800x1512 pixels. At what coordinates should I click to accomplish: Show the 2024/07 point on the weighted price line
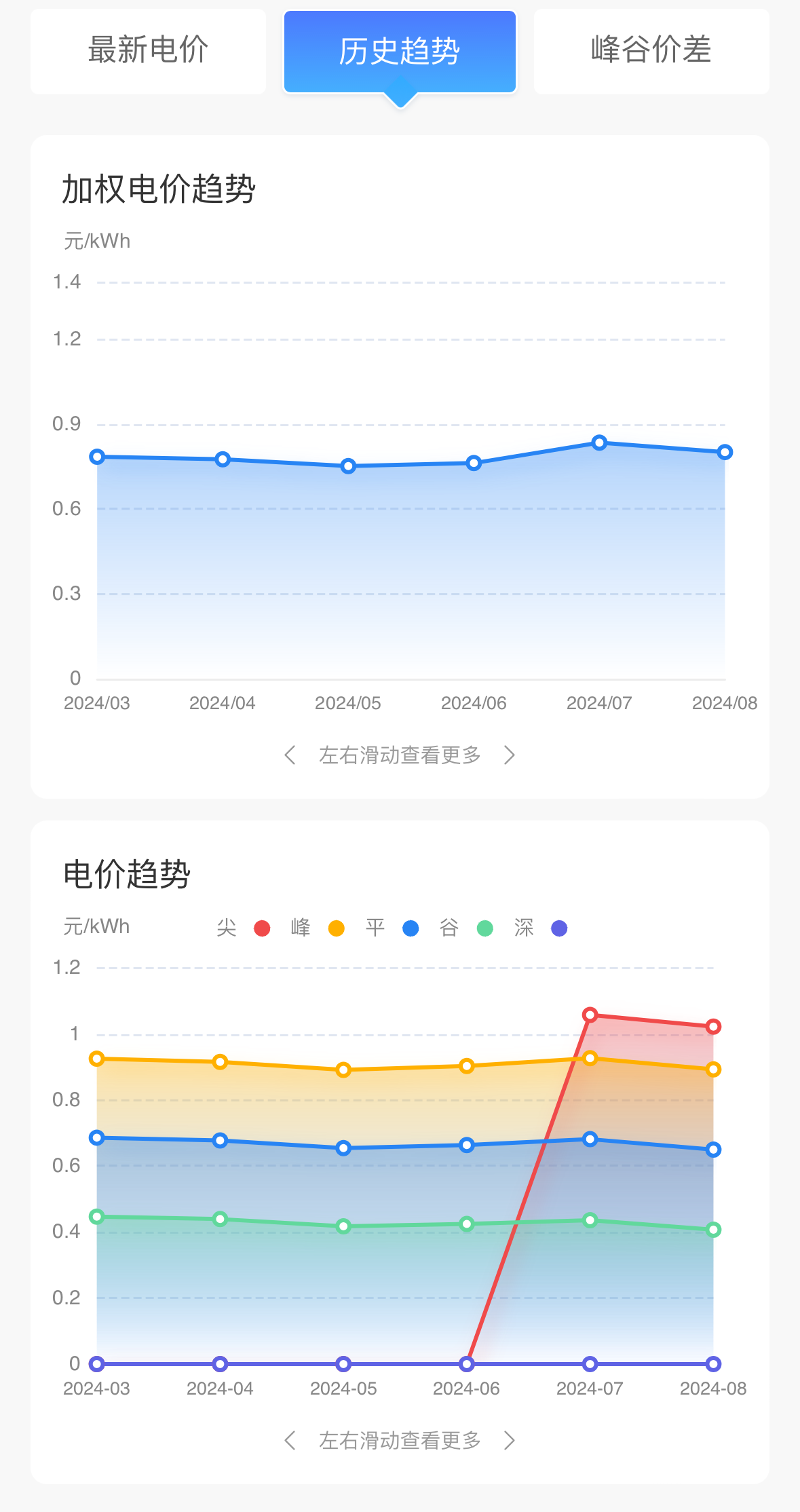(599, 443)
